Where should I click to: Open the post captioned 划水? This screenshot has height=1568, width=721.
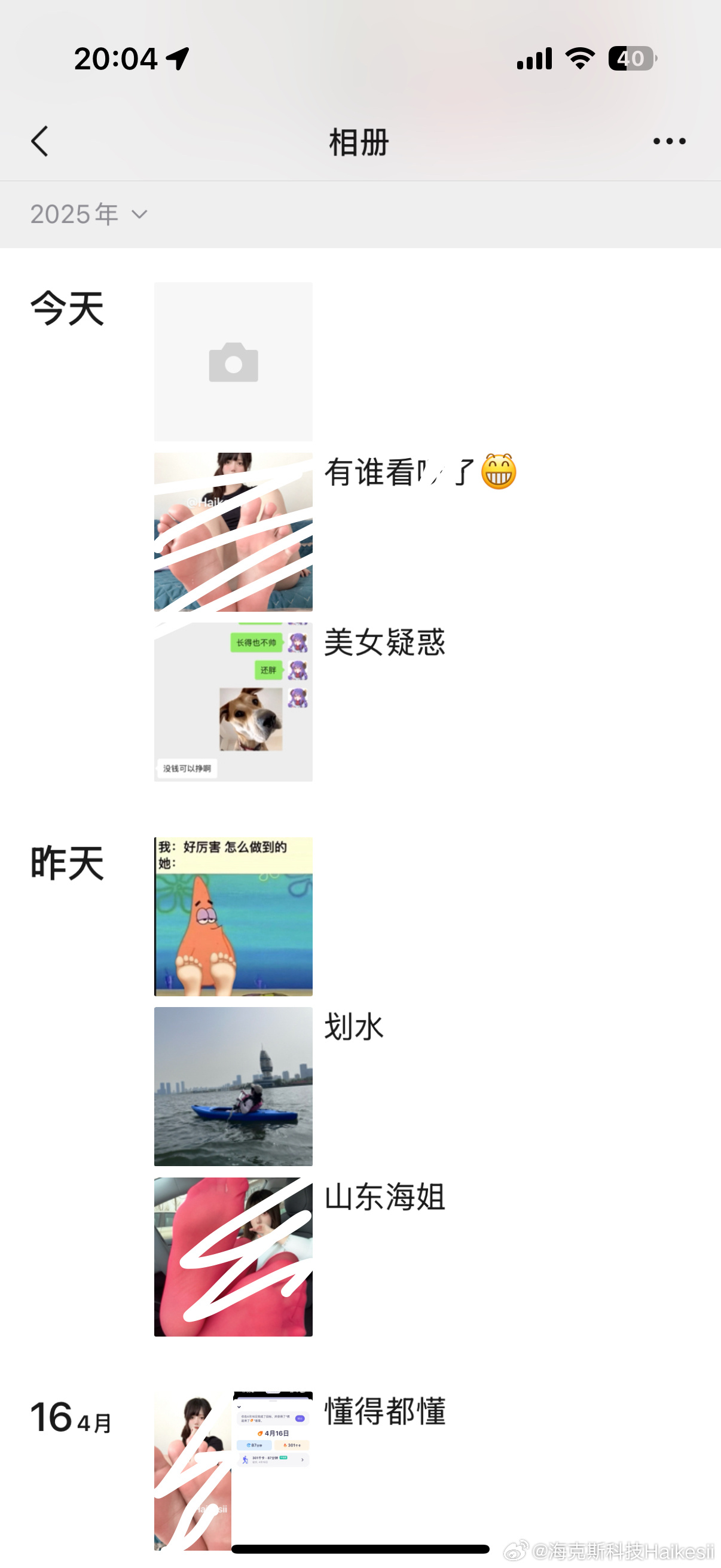[233, 1087]
